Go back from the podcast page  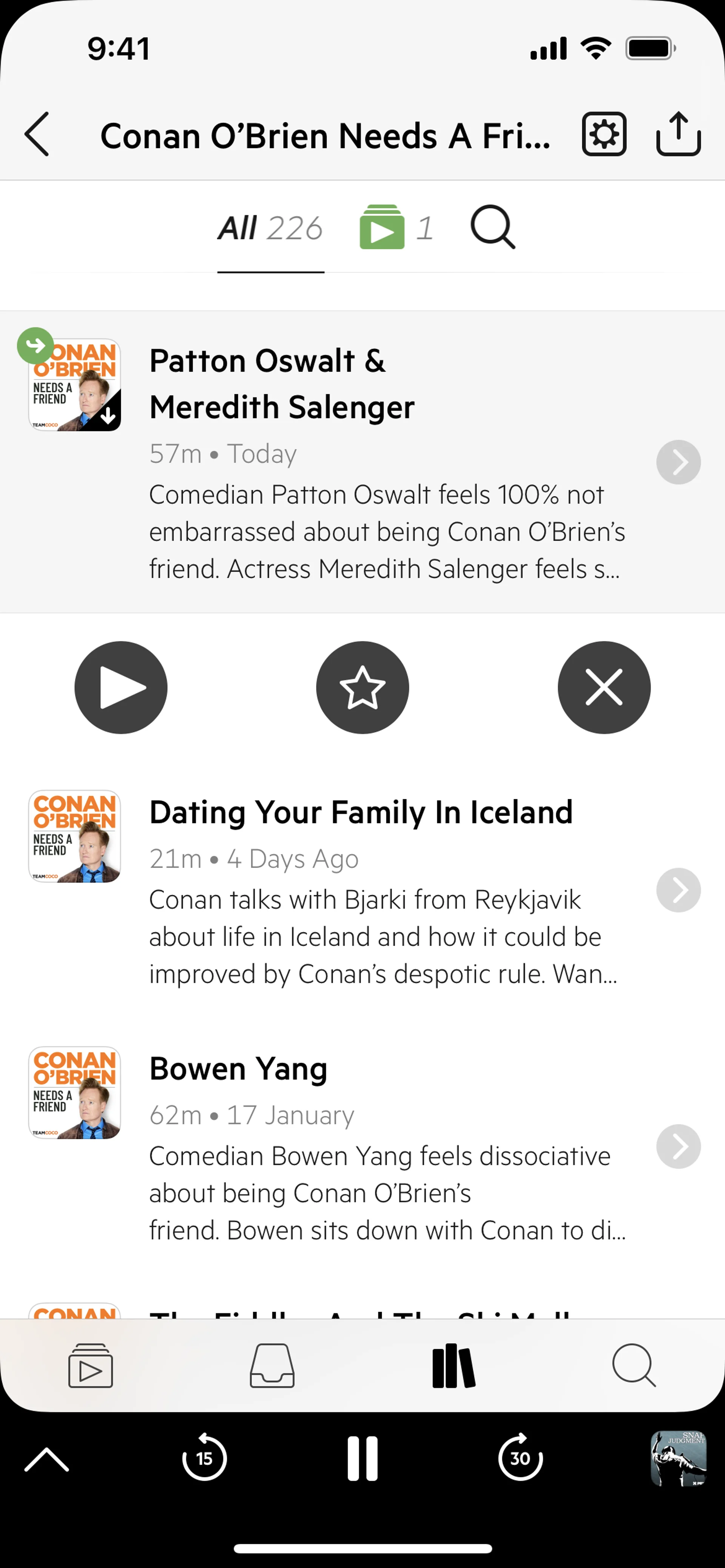pos(37,134)
